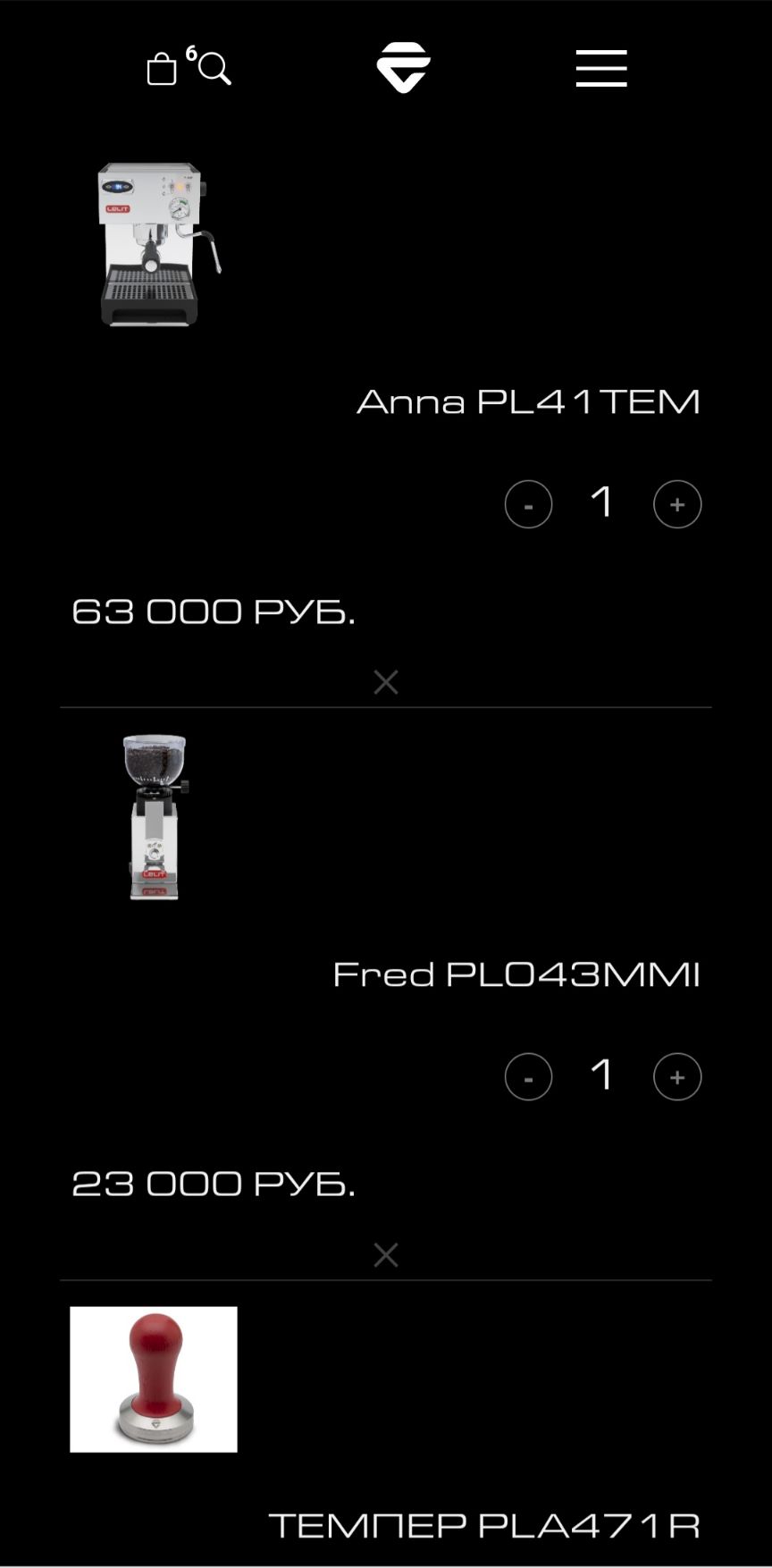
Task: Remove Anna PL41TEM from the cart
Action: (386, 682)
